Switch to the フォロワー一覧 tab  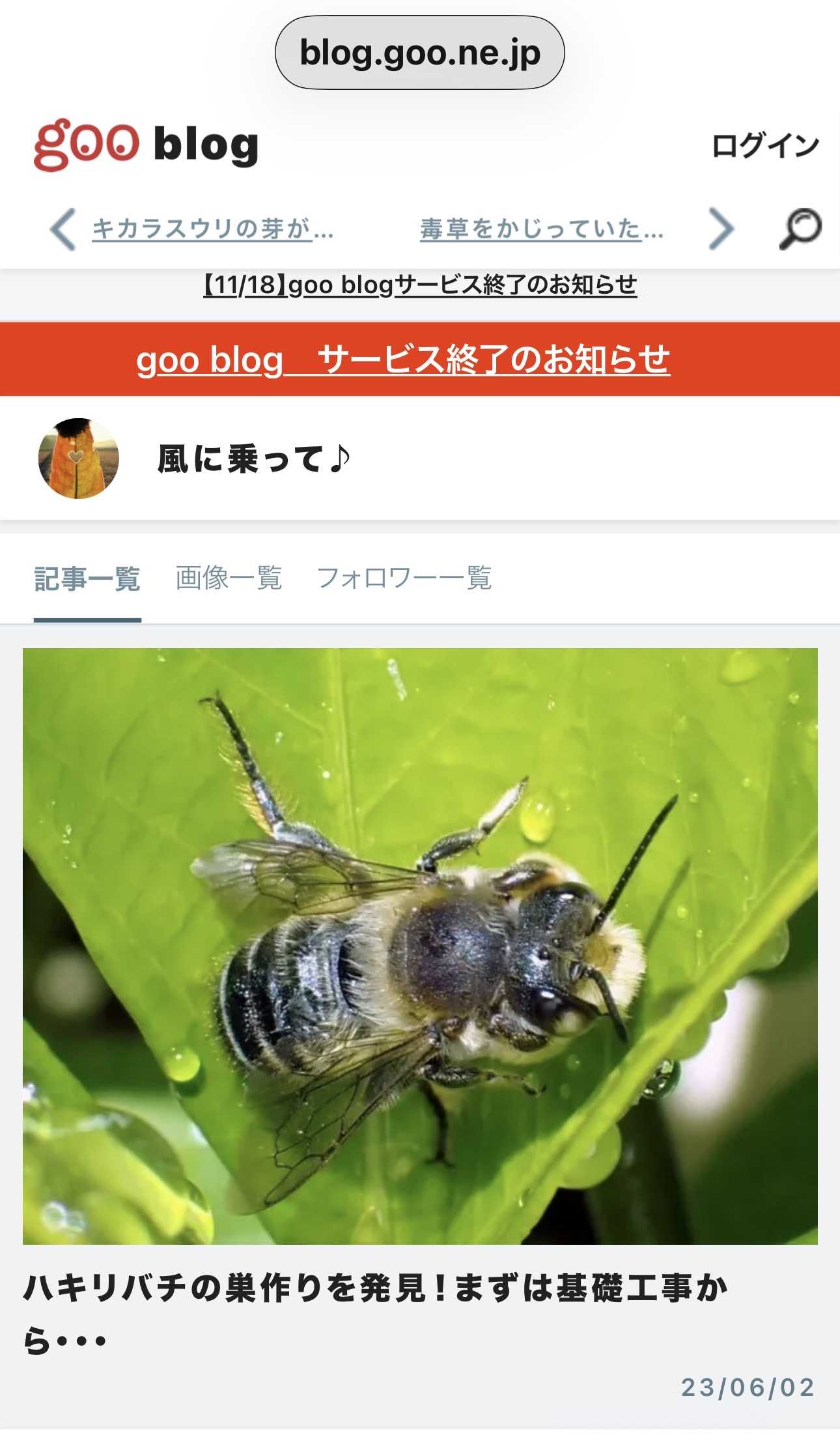[x=404, y=578]
